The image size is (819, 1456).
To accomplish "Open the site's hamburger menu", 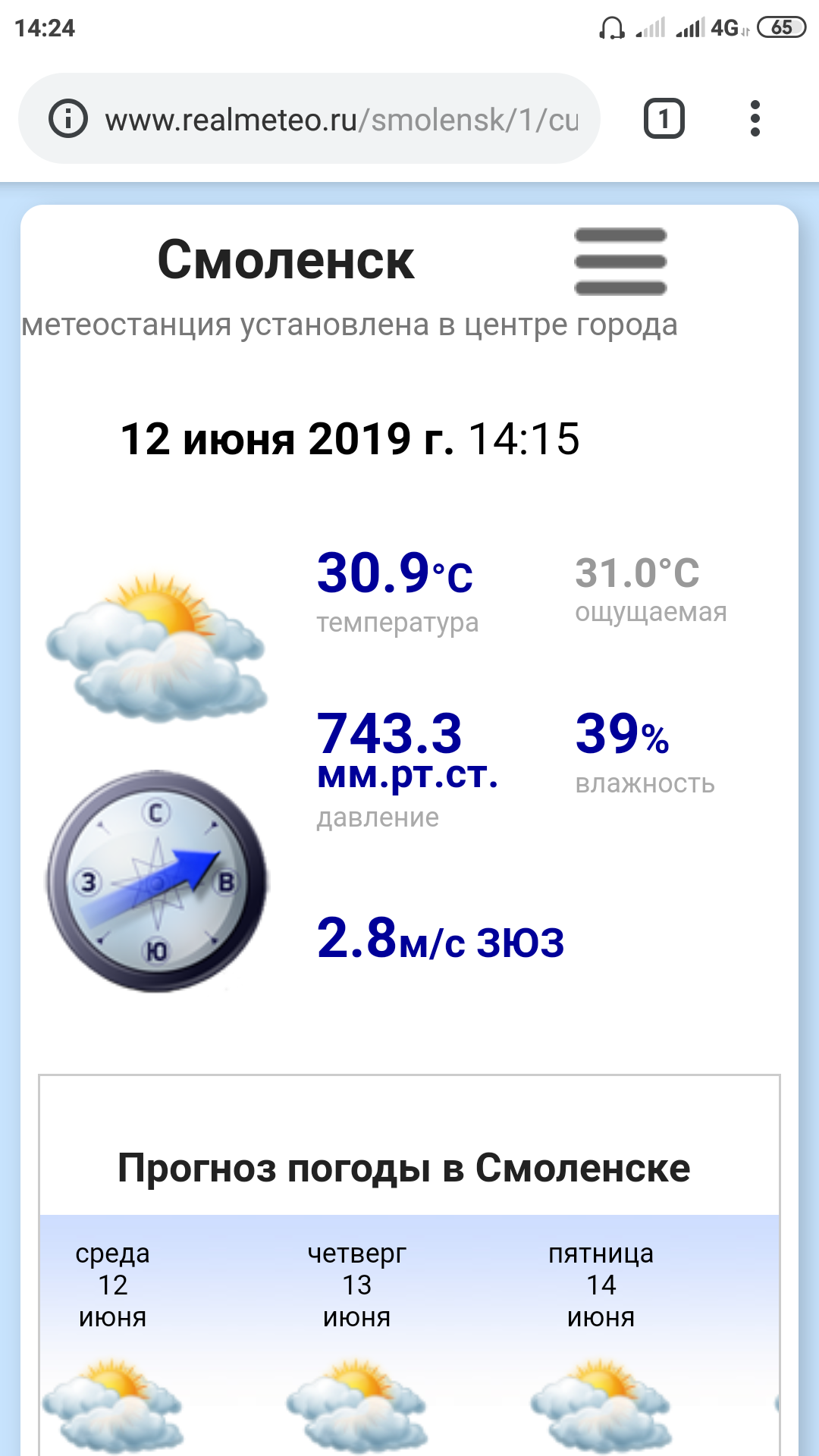I will (x=620, y=262).
